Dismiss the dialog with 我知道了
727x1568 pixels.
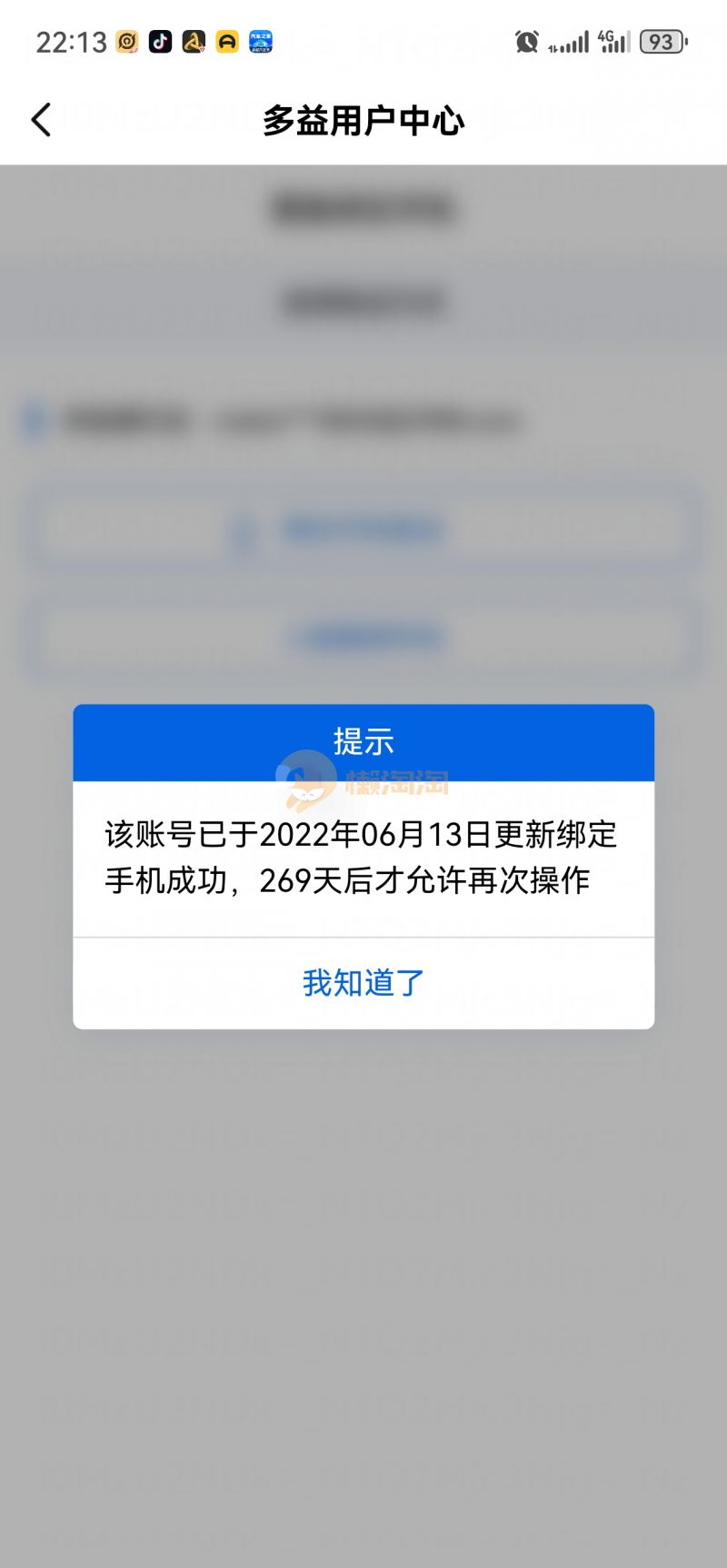coord(363,983)
